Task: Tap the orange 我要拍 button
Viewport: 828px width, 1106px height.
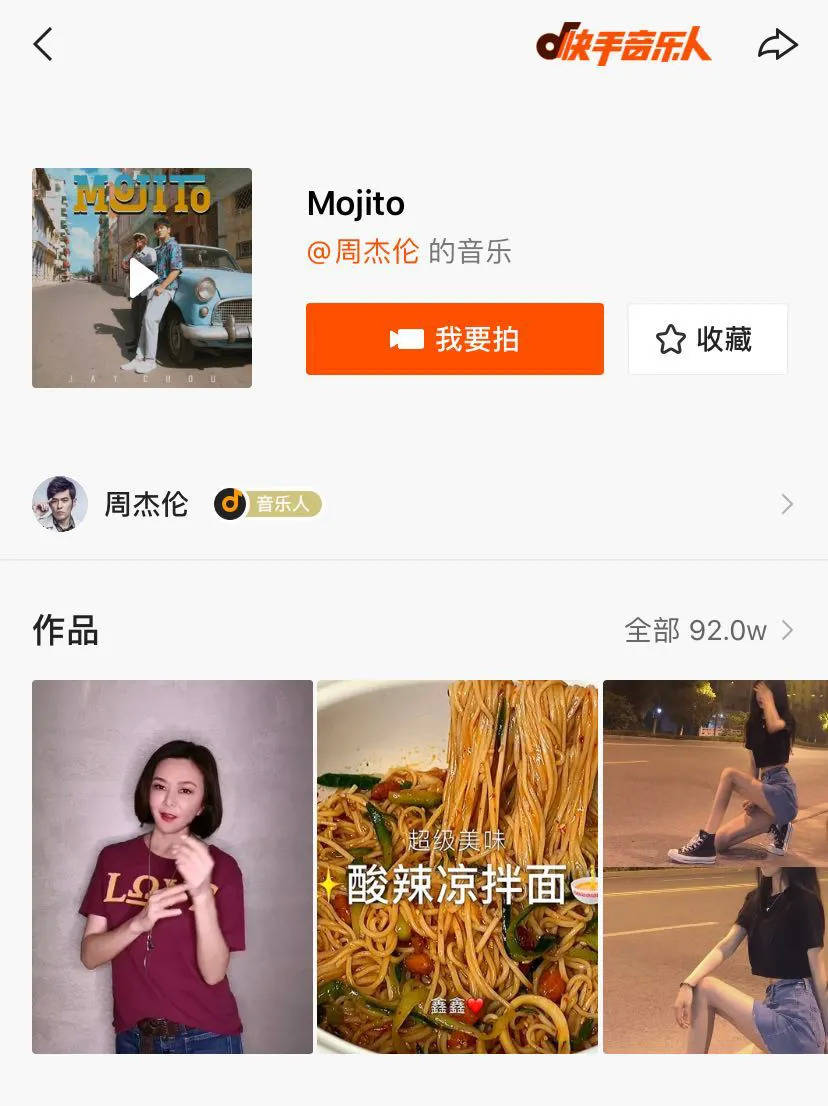Action: [455, 339]
